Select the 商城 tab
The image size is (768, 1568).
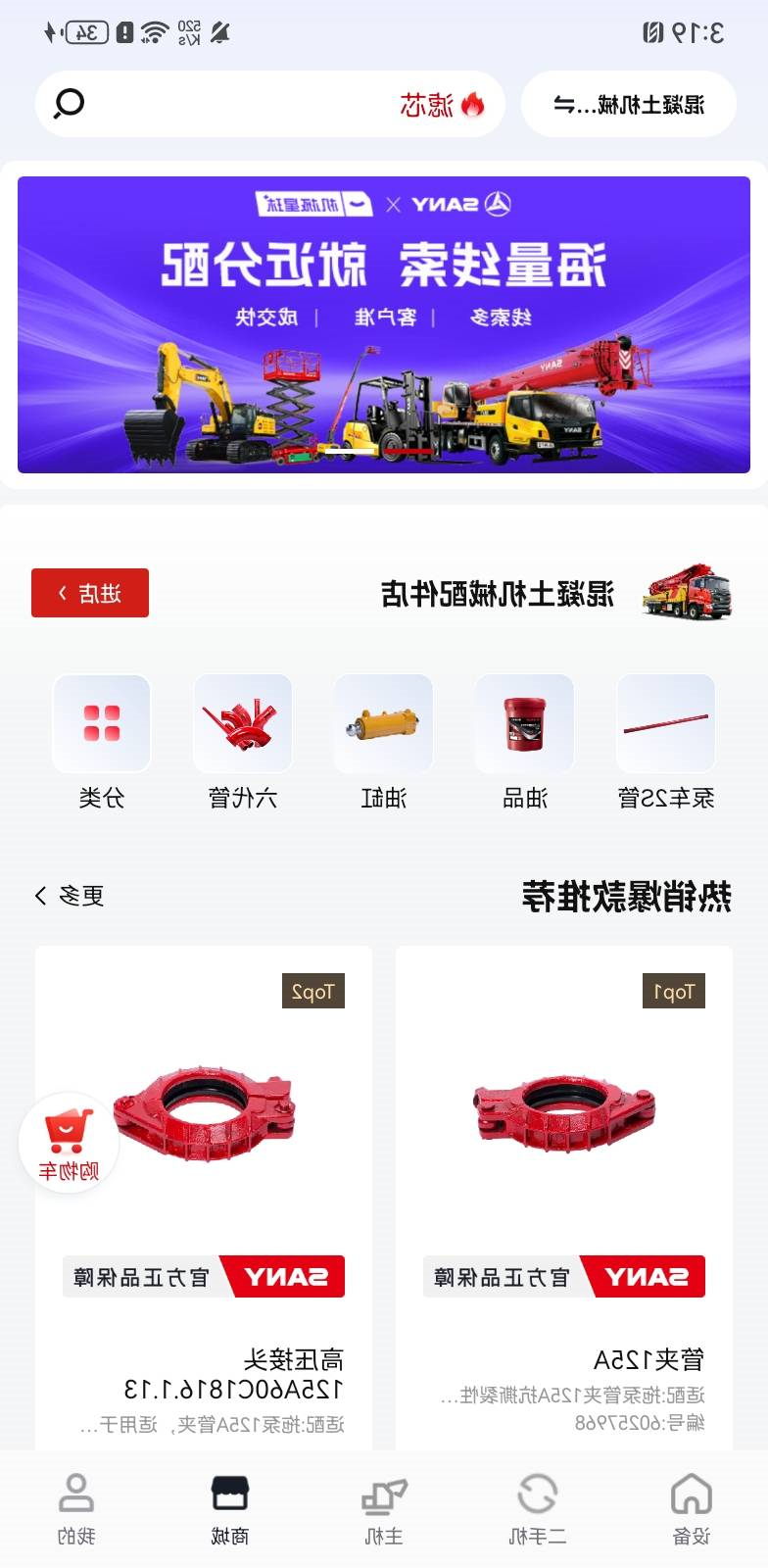(230, 1509)
